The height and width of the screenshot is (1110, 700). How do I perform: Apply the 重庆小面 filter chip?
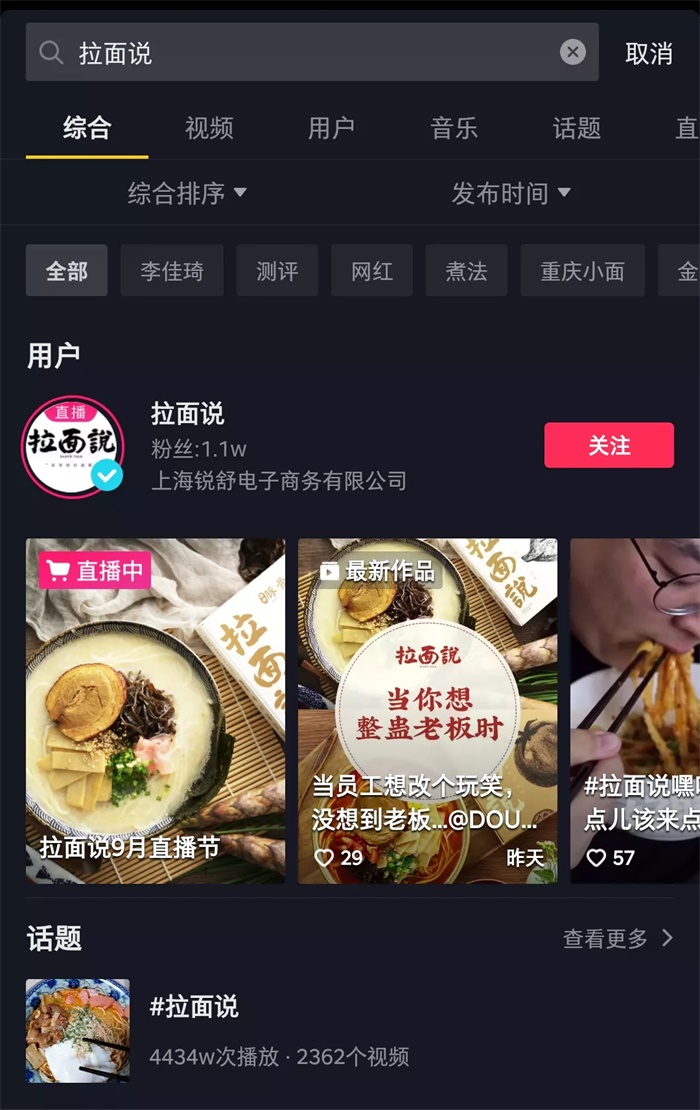tap(582, 271)
